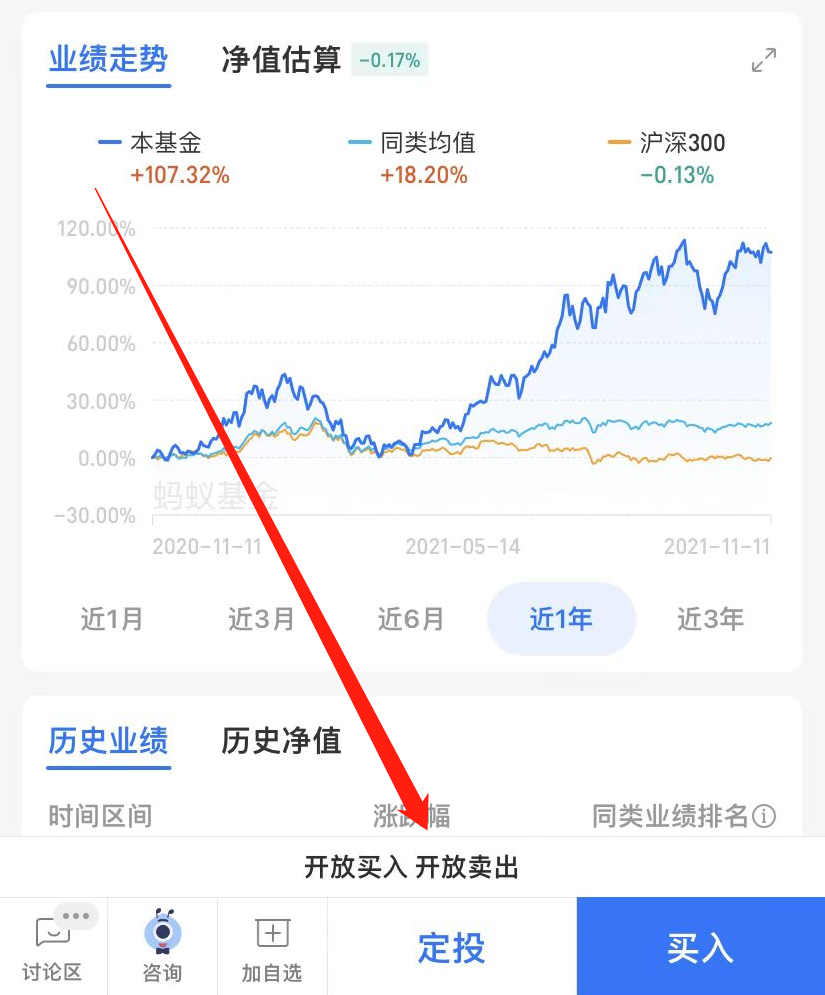This screenshot has height=995, width=825.
Task: Tap the 定投 button
Action: click(451, 947)
